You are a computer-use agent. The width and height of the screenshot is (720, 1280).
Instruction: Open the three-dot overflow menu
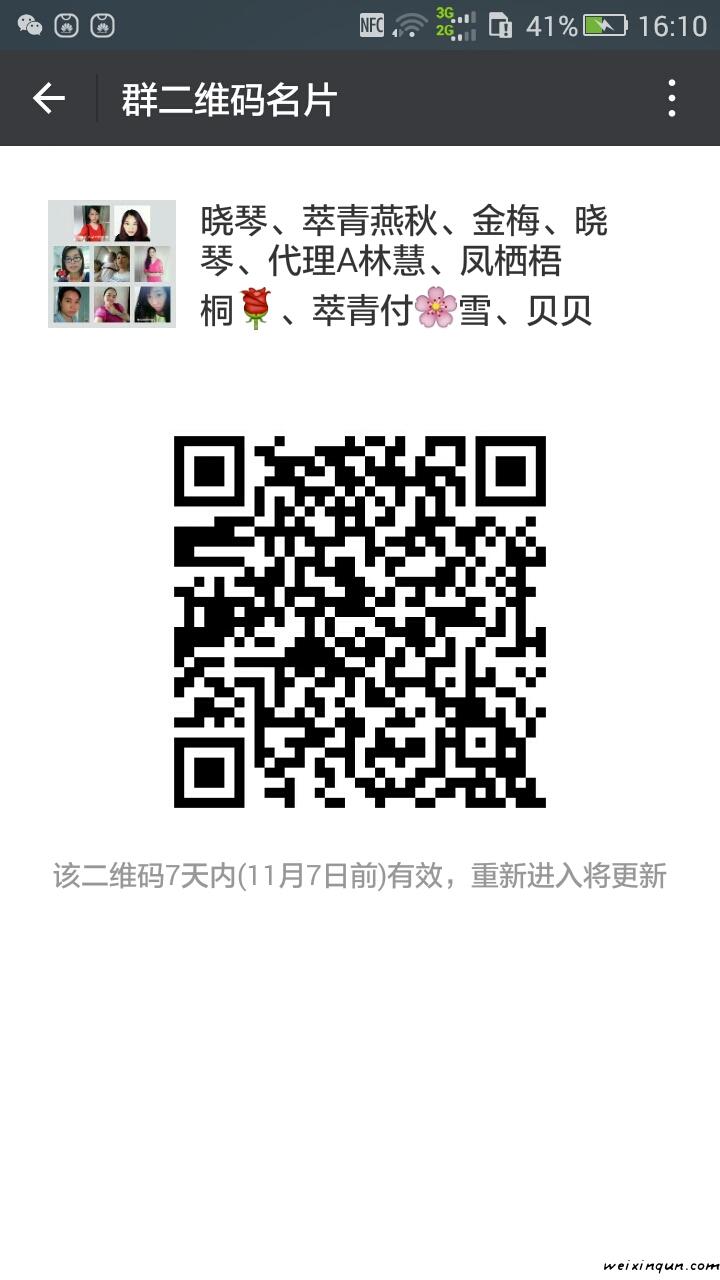[x=672, y=98]
